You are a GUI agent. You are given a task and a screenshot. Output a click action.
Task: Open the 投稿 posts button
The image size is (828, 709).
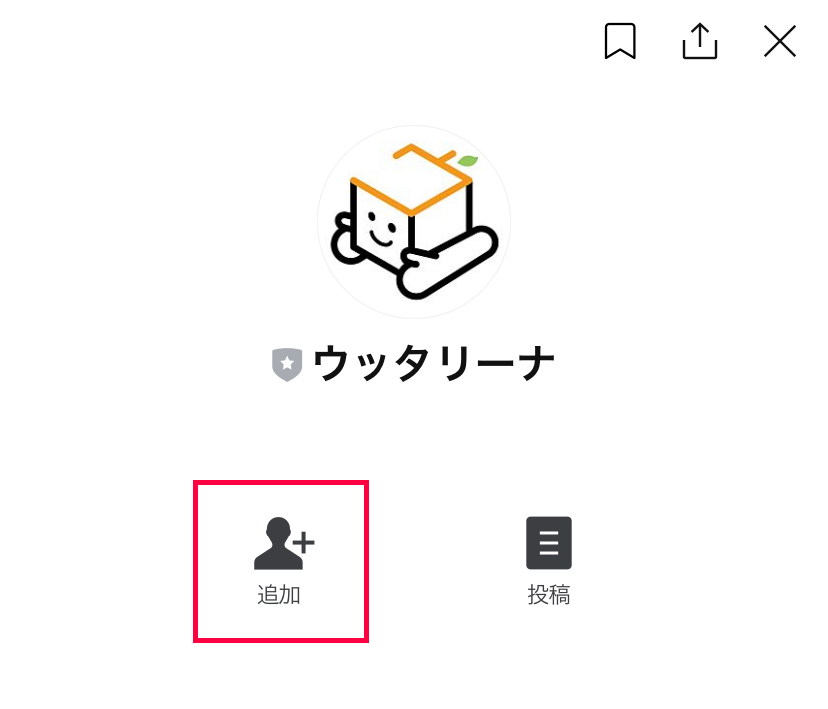coord(549,560)
